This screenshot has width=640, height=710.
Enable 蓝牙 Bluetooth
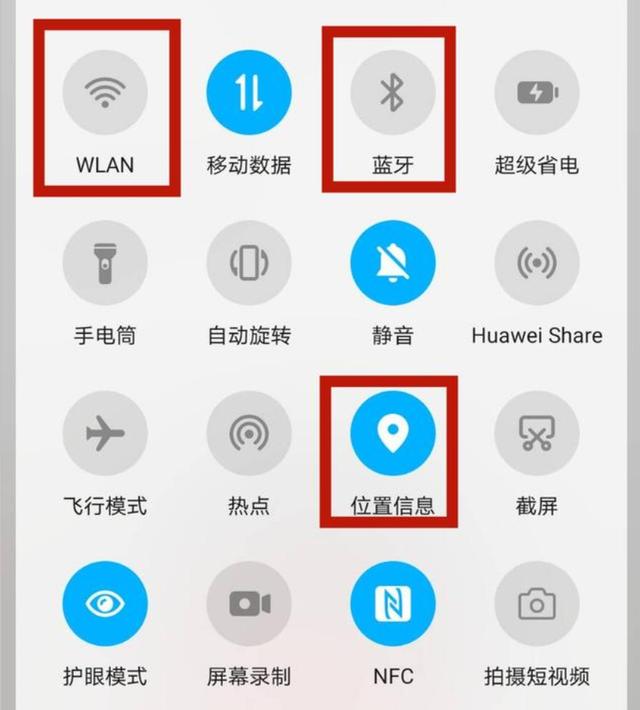(392, 93)
